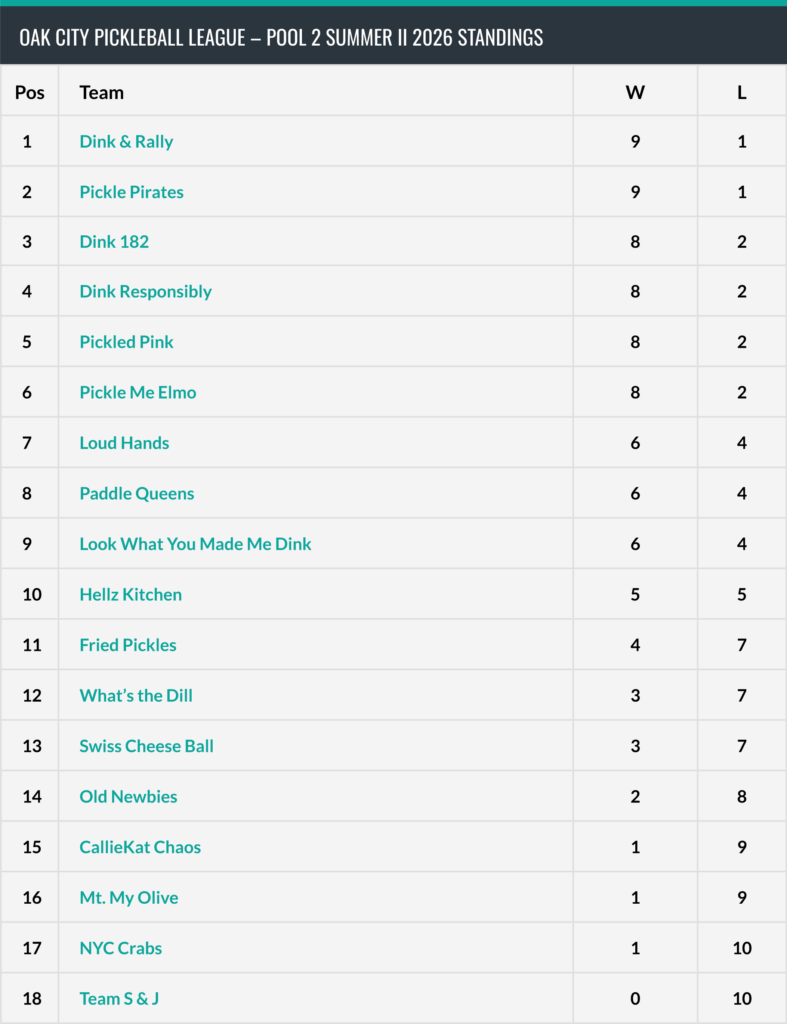Tap the Swiss Cheese Ball link
Image resolution: width=787 pixels, height=1024 pixels.
pyautogui.click(x=146, y=746)
